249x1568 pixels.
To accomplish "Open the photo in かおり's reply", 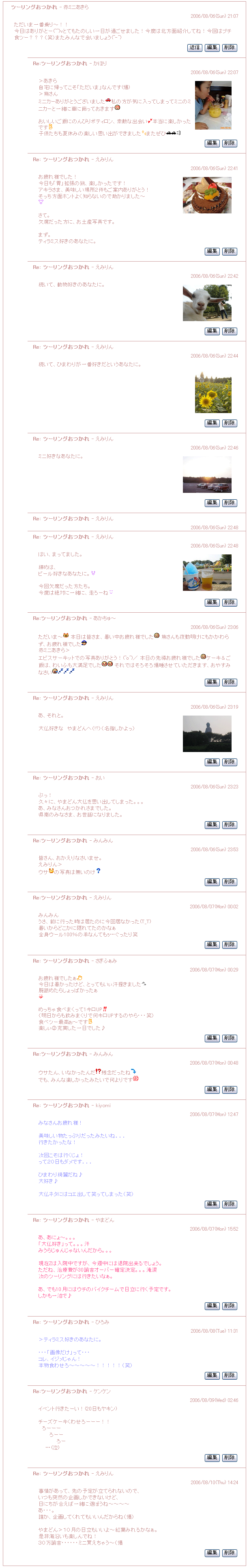I will pos(213,105).
